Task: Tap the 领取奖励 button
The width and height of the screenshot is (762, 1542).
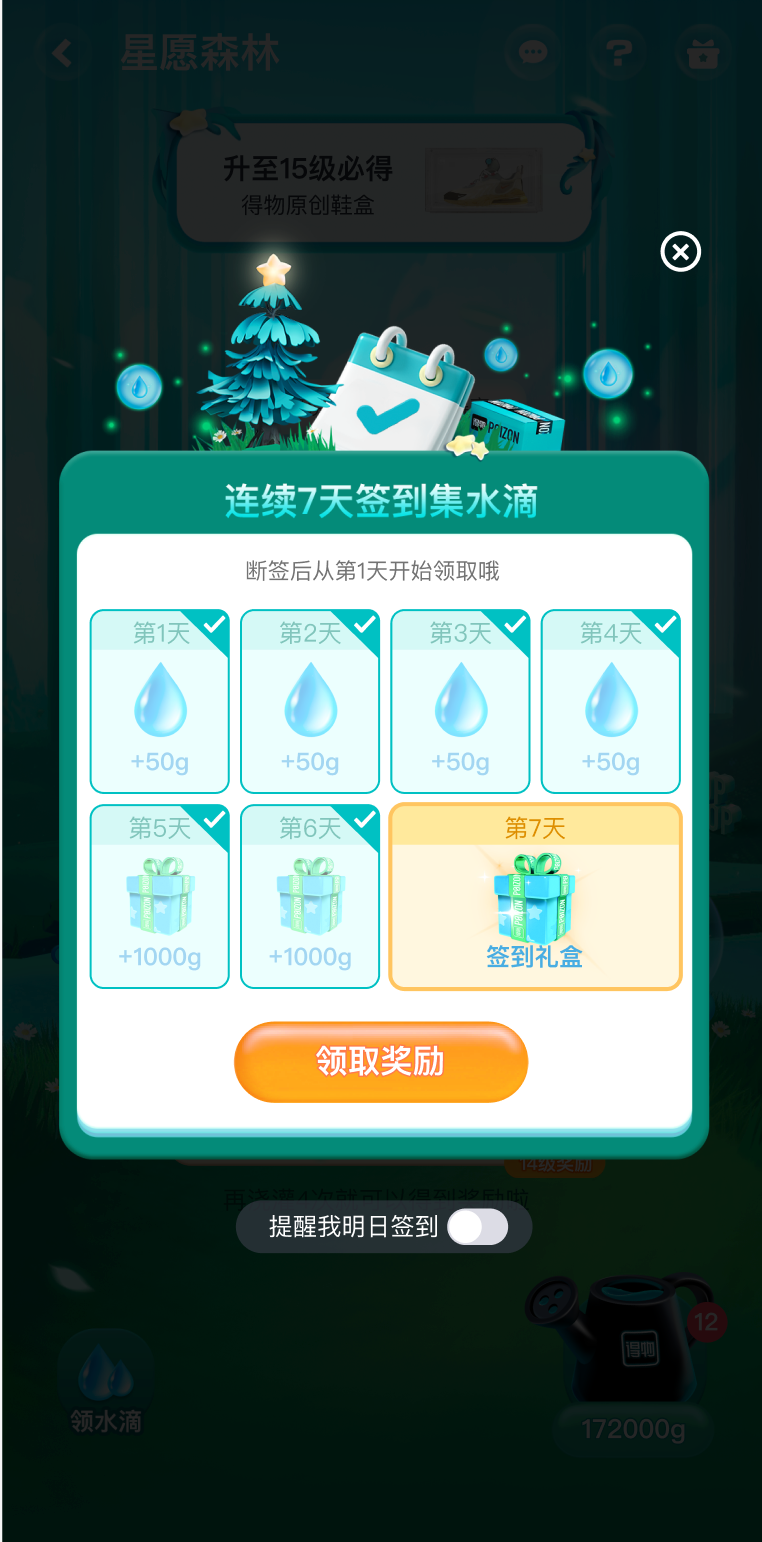Action: click(x=381, y=1062)
